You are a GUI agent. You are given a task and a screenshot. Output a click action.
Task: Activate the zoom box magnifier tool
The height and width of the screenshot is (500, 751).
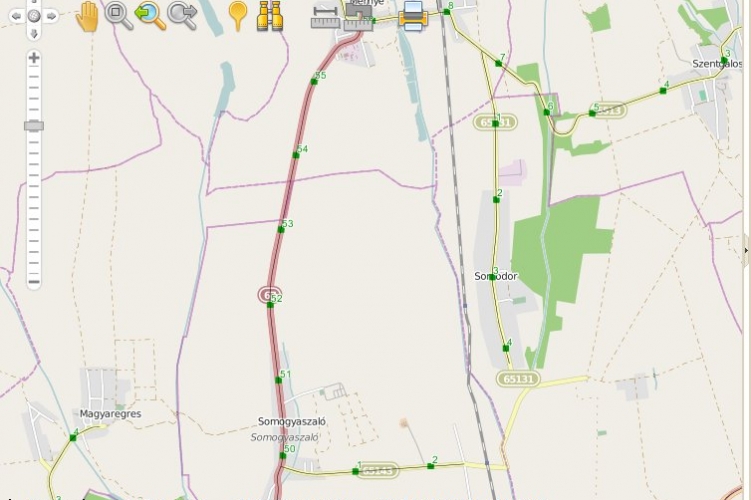pyautogui.click(x=118, y=15)
